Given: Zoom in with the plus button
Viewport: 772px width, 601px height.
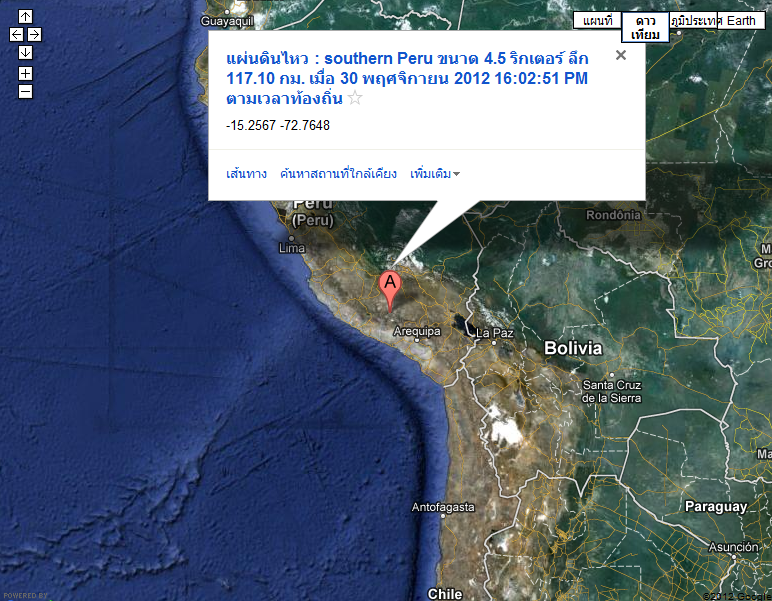Looking at the screenshot, I should 25,73.
